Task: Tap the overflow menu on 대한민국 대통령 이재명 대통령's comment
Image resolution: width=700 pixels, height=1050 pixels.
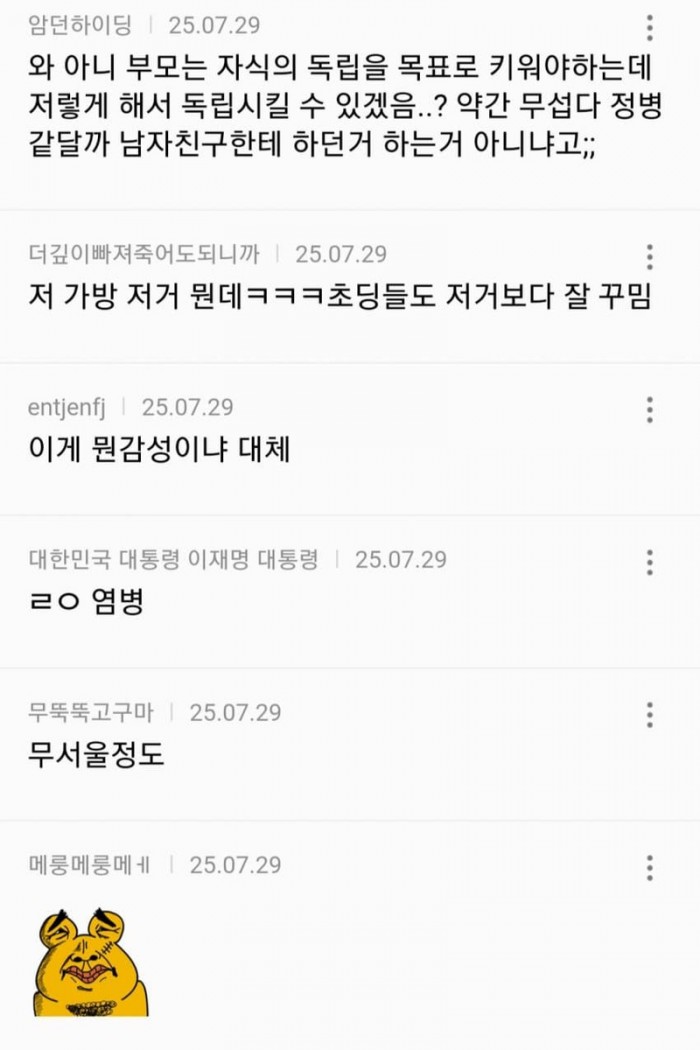Action: (650, 561)
